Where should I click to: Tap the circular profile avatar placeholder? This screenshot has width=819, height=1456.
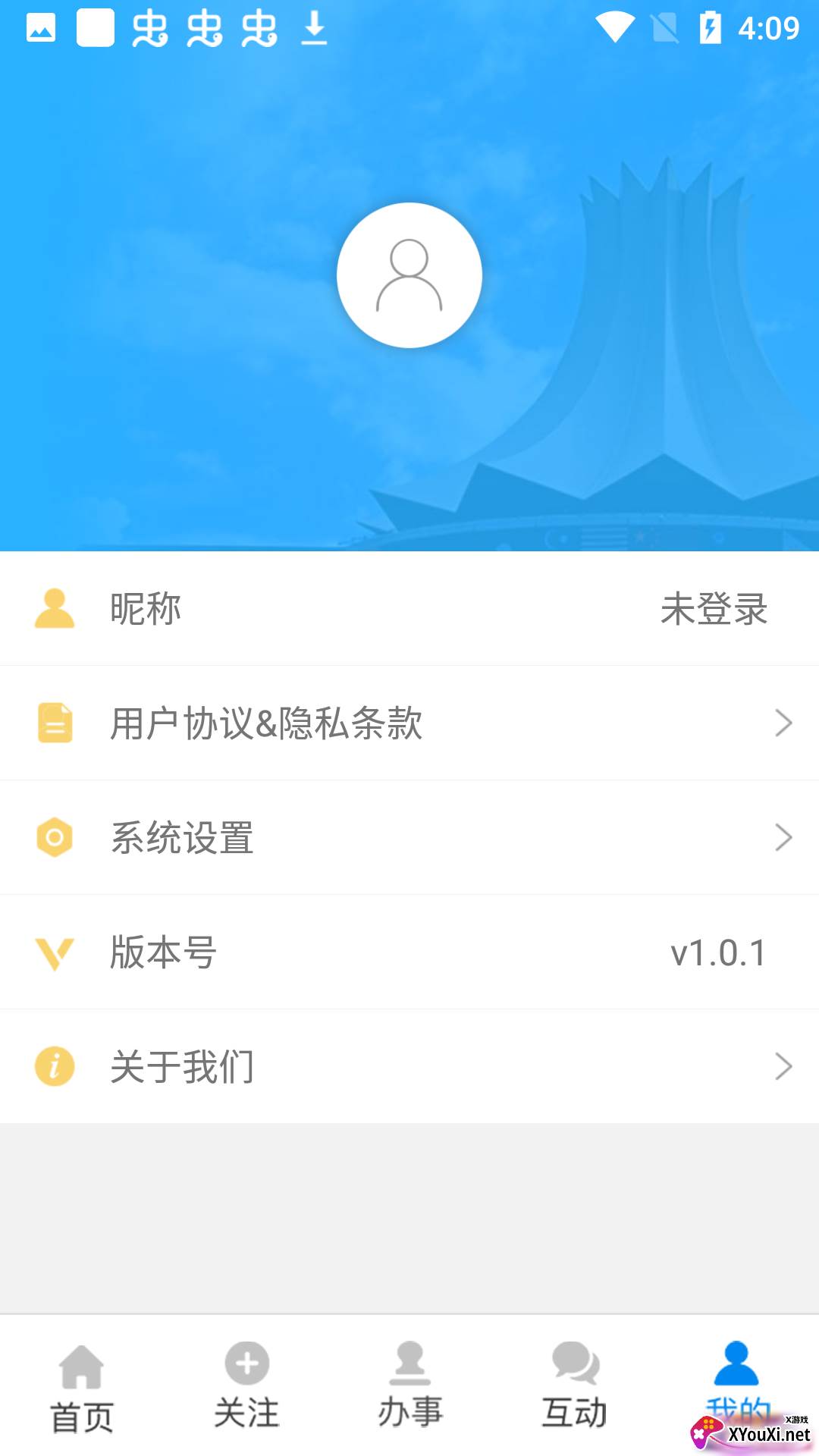pyautogui.click(x=409, y=276)
